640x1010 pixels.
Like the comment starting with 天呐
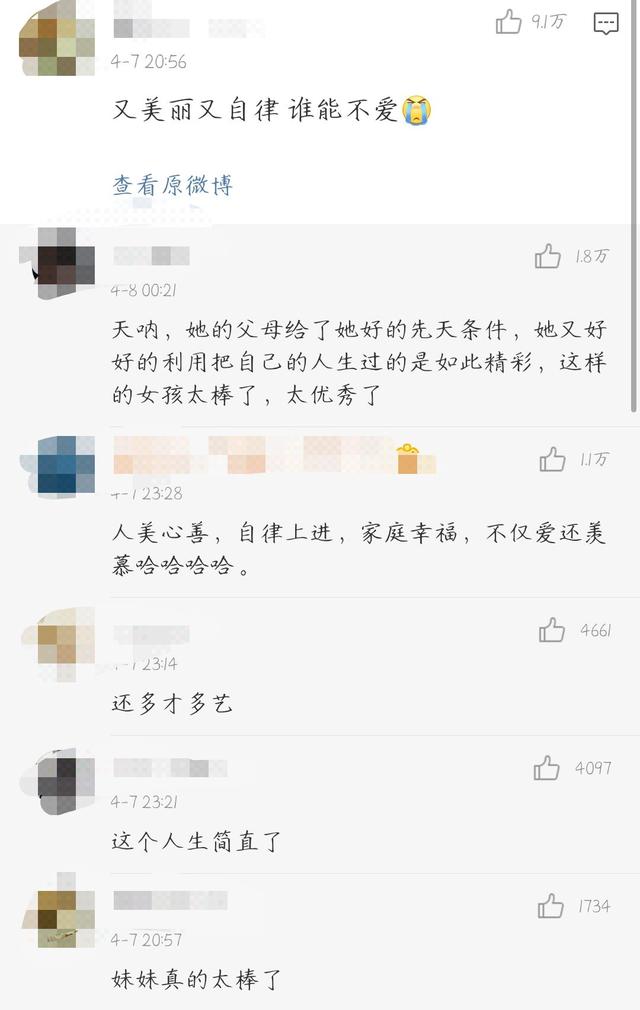pos(548,257)
